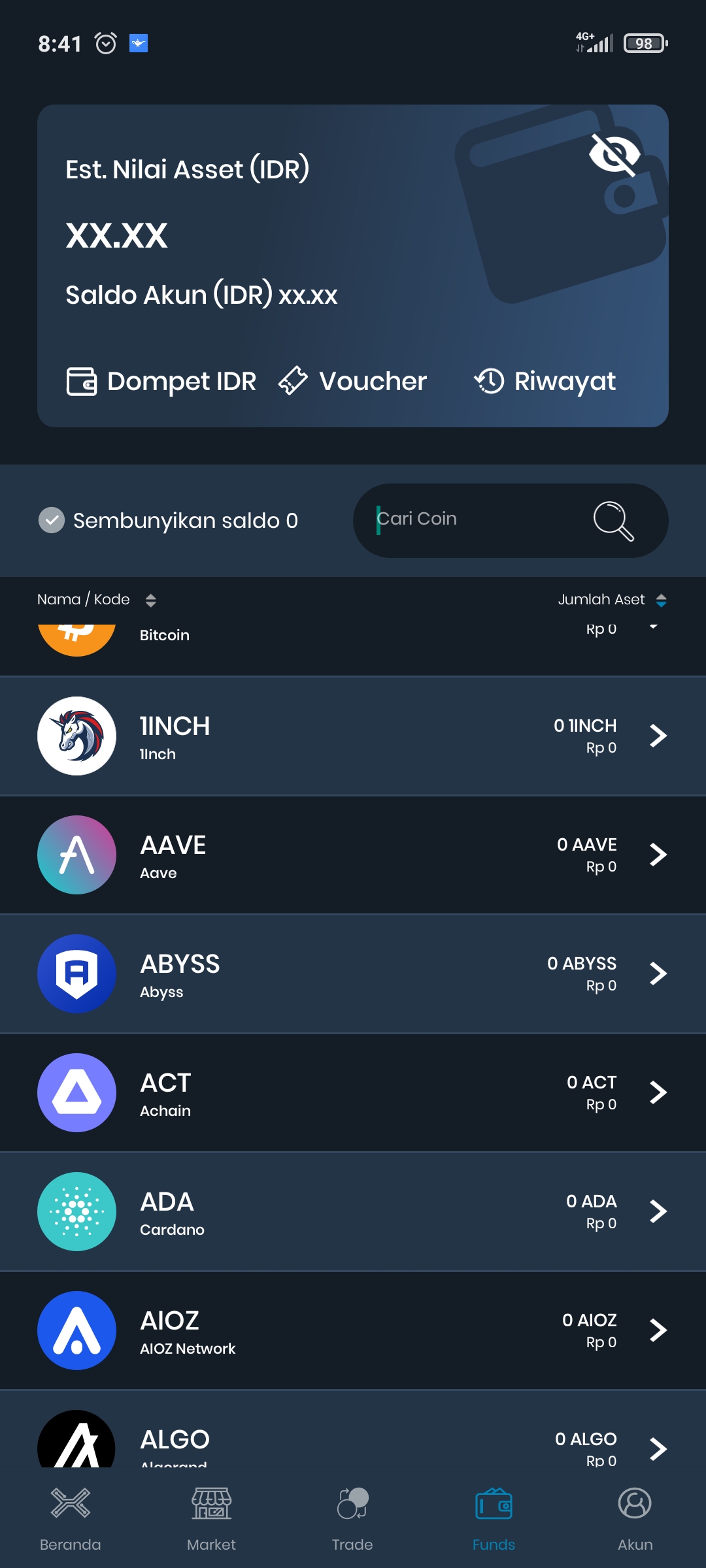Open the ACT Achain row
The width and height of the screenshot is (706, 1568).
(x=353, y=1093)
